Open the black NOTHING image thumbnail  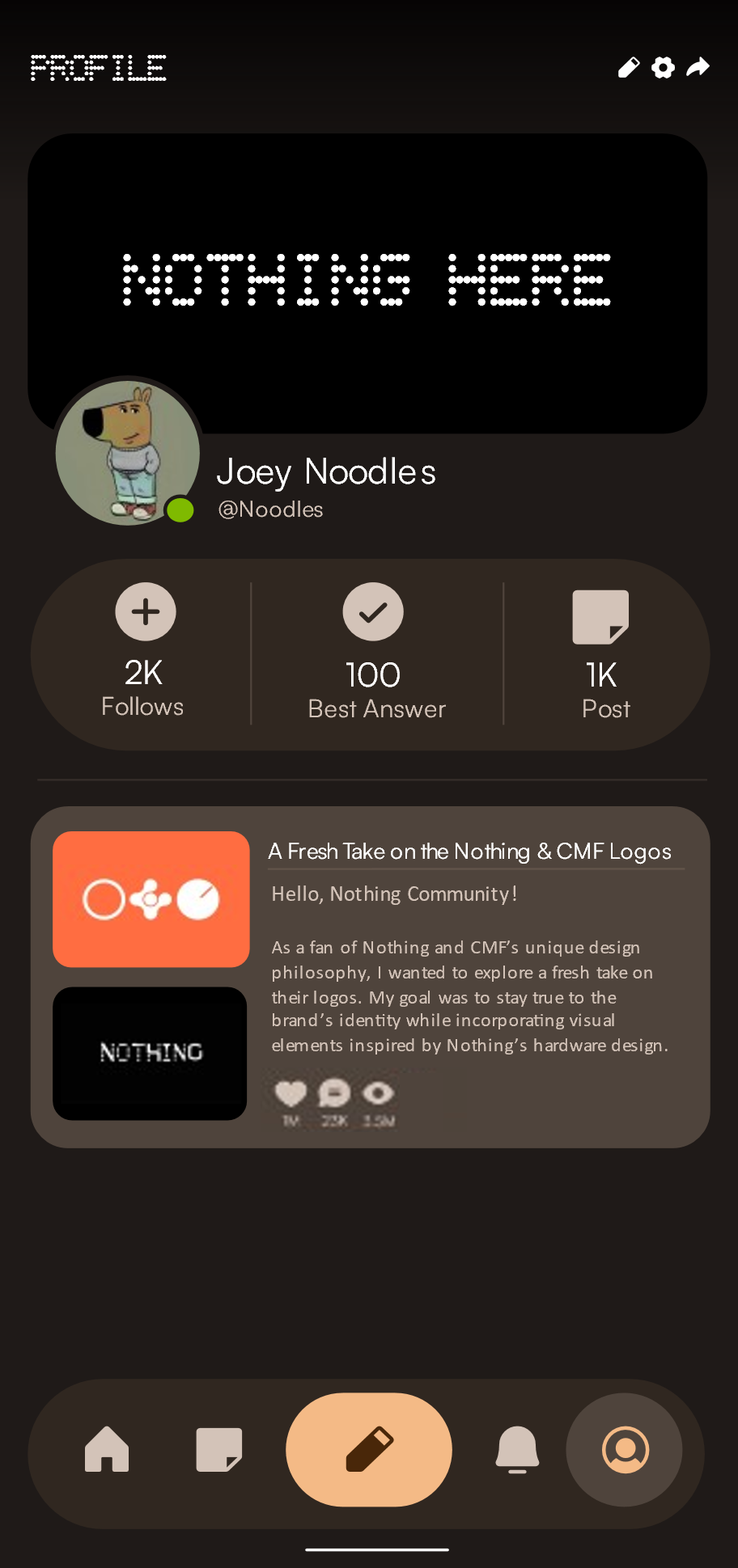[151, 1053]
